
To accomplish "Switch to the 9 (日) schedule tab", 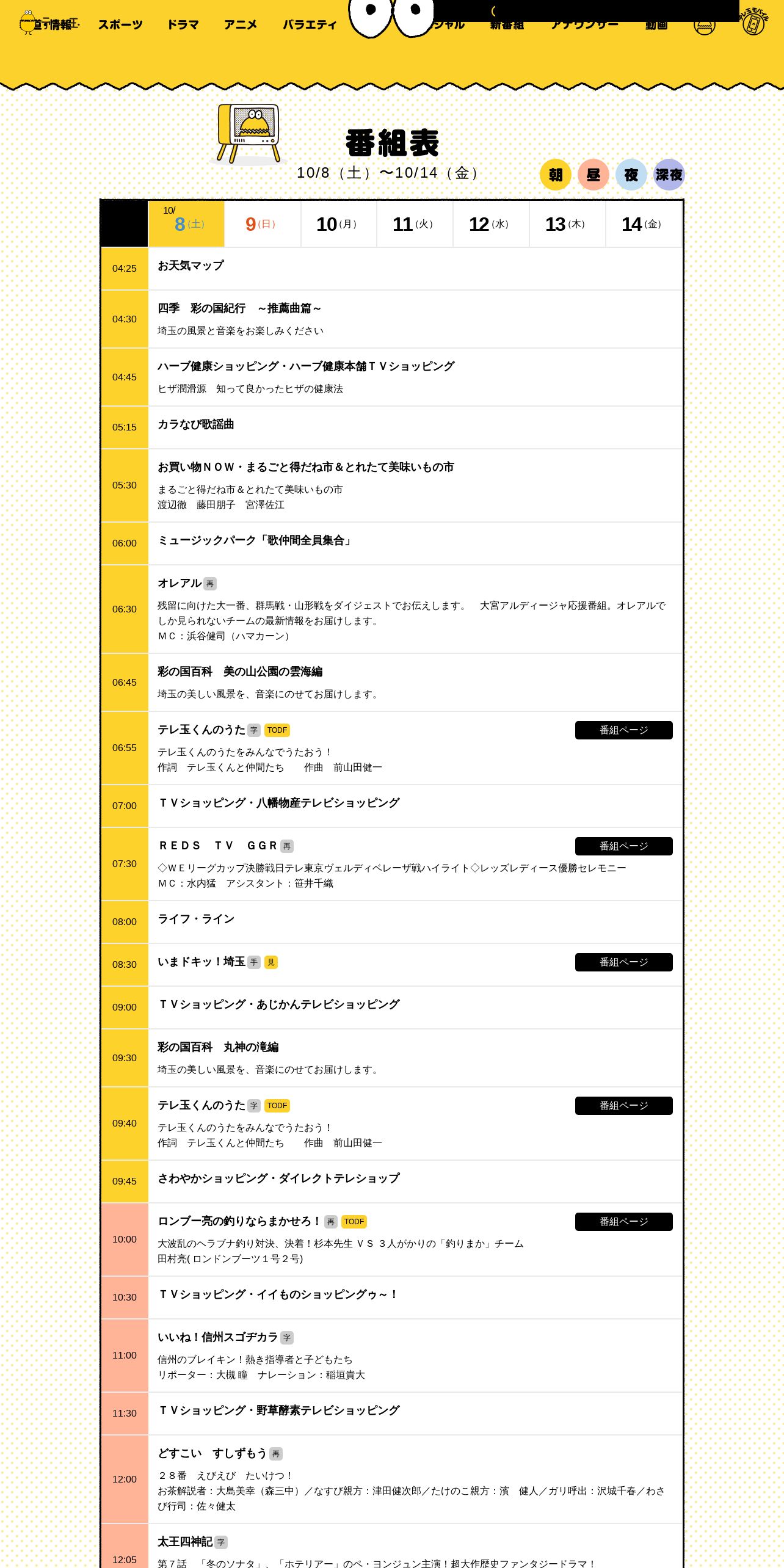I will 263,224.
